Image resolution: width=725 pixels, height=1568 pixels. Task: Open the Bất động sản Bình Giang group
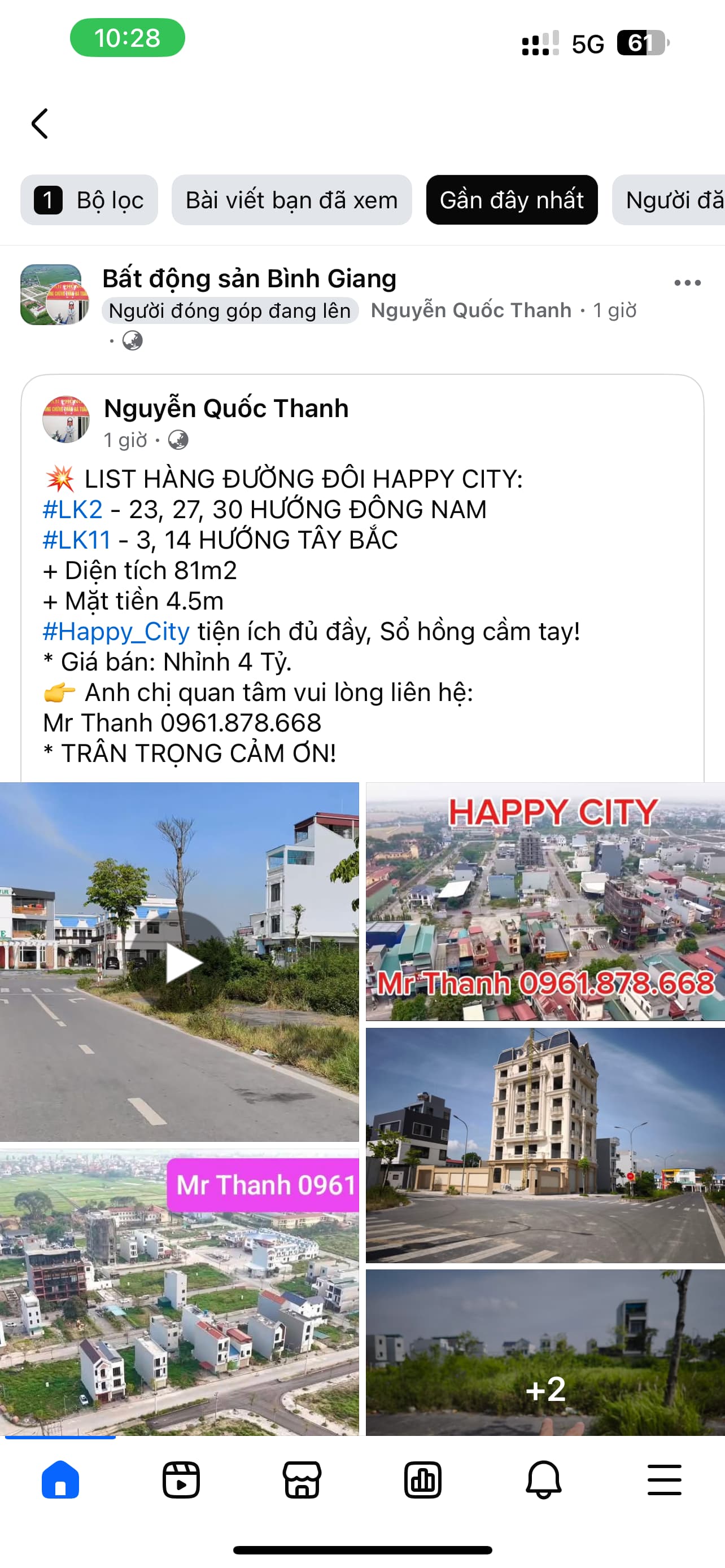pyautogui.click(x=249, y=279)
